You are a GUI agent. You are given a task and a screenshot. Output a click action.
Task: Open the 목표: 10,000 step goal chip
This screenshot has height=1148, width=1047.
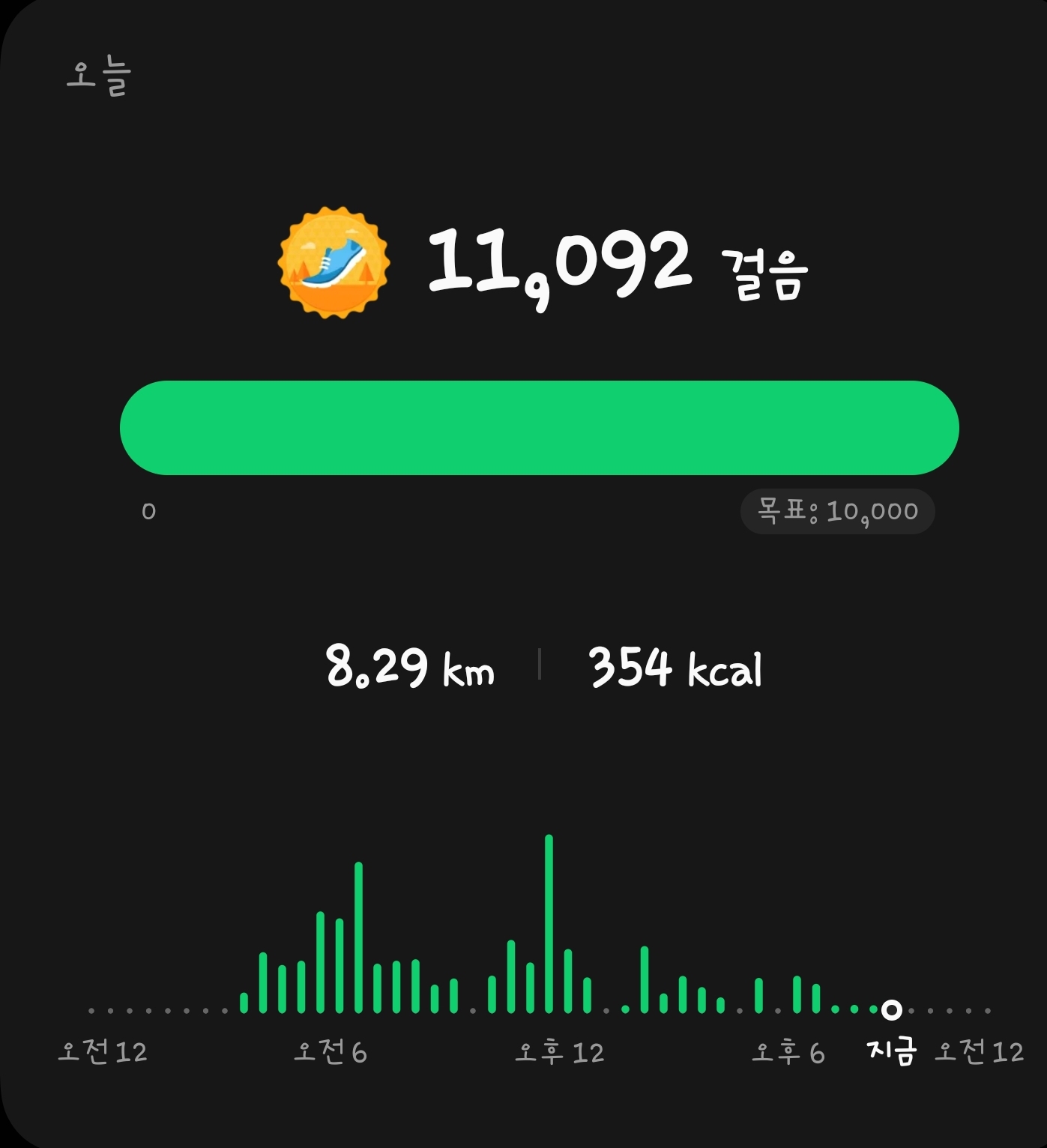coord(837,512)
